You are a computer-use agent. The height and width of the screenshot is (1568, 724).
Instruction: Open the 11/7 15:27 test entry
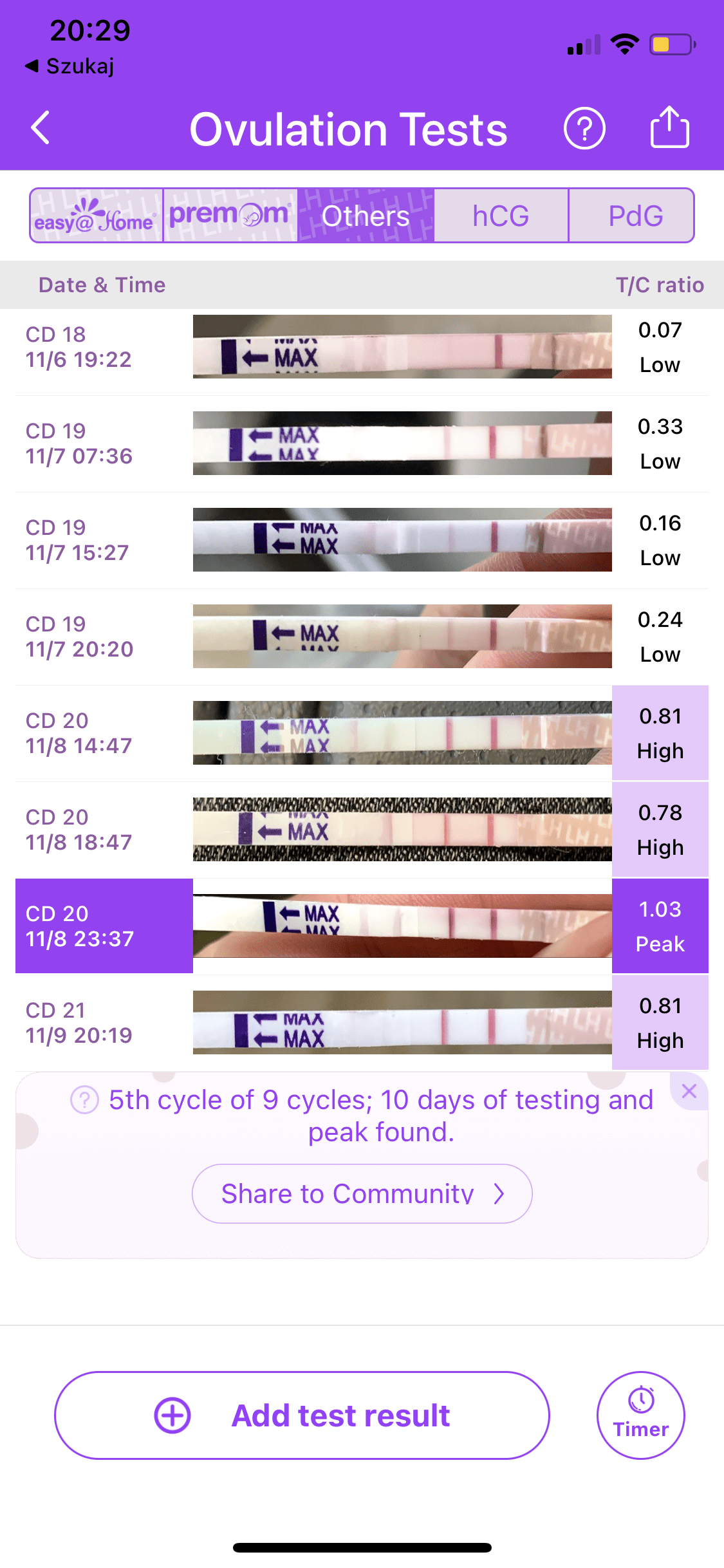pyautogui.click(x=360, y=540)
